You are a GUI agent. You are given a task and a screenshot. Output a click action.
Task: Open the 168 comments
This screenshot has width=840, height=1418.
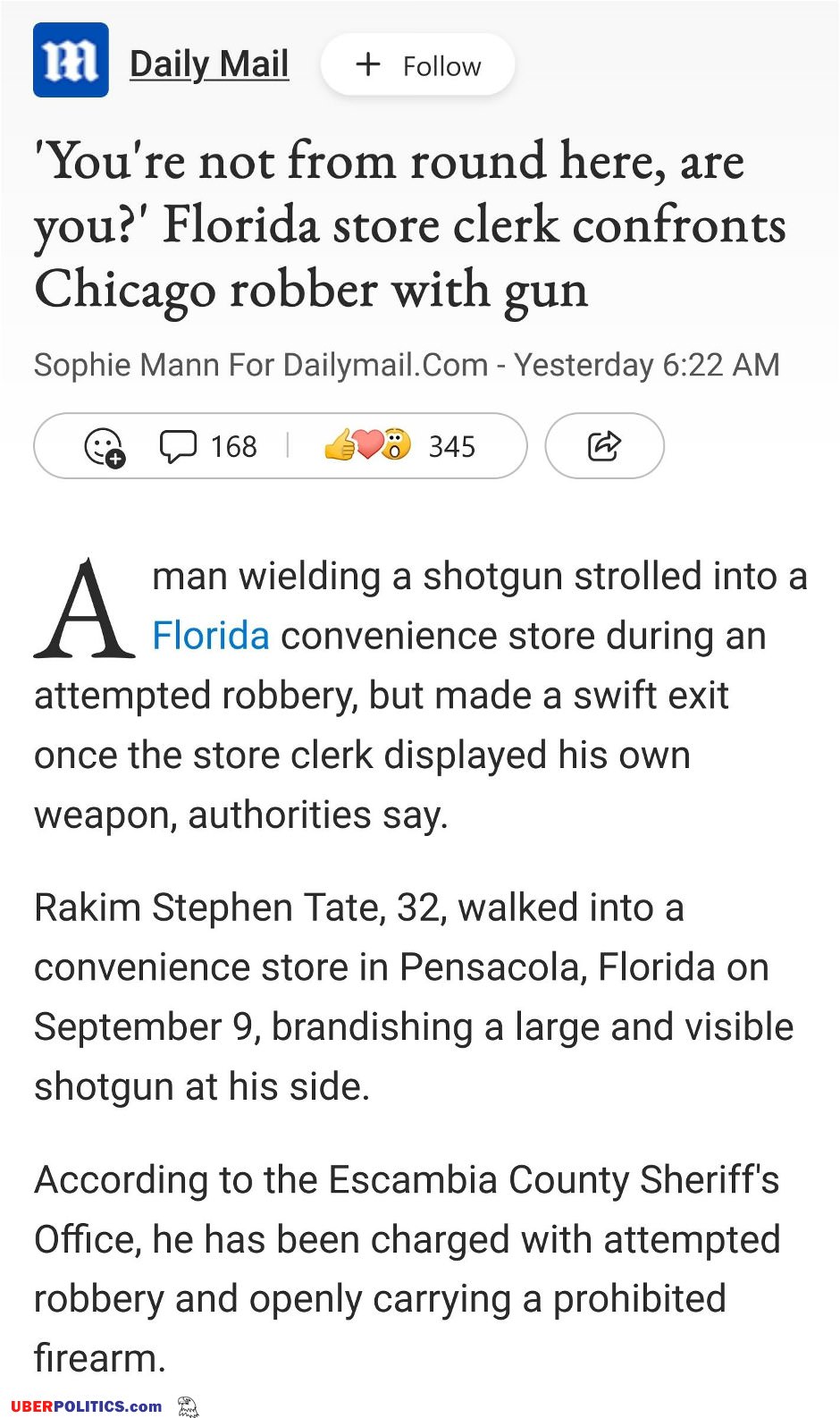[208, 446]
